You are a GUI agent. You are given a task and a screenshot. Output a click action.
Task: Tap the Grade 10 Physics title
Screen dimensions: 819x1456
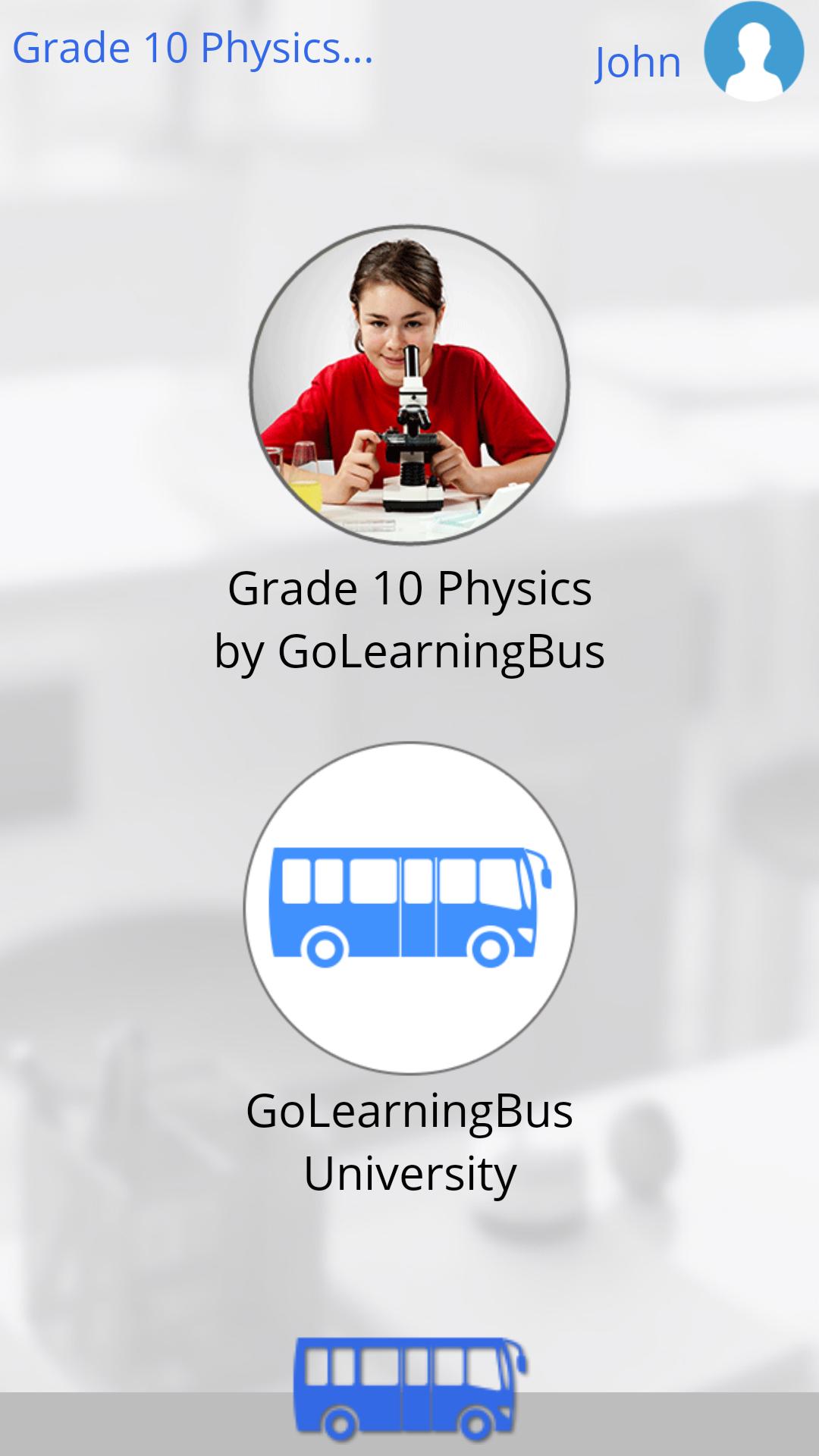(x=193, y=49)
